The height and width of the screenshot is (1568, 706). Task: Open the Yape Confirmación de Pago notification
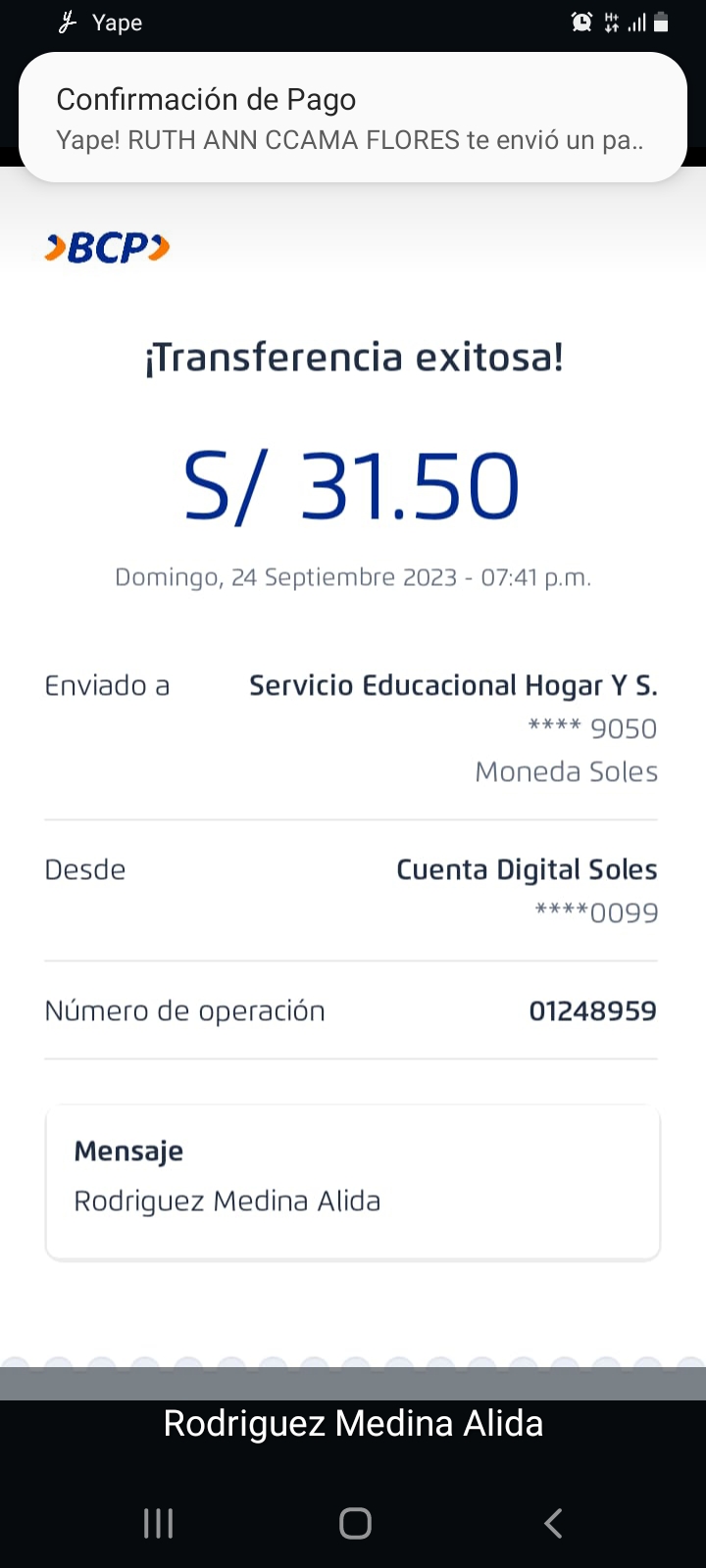coord(352,119)
